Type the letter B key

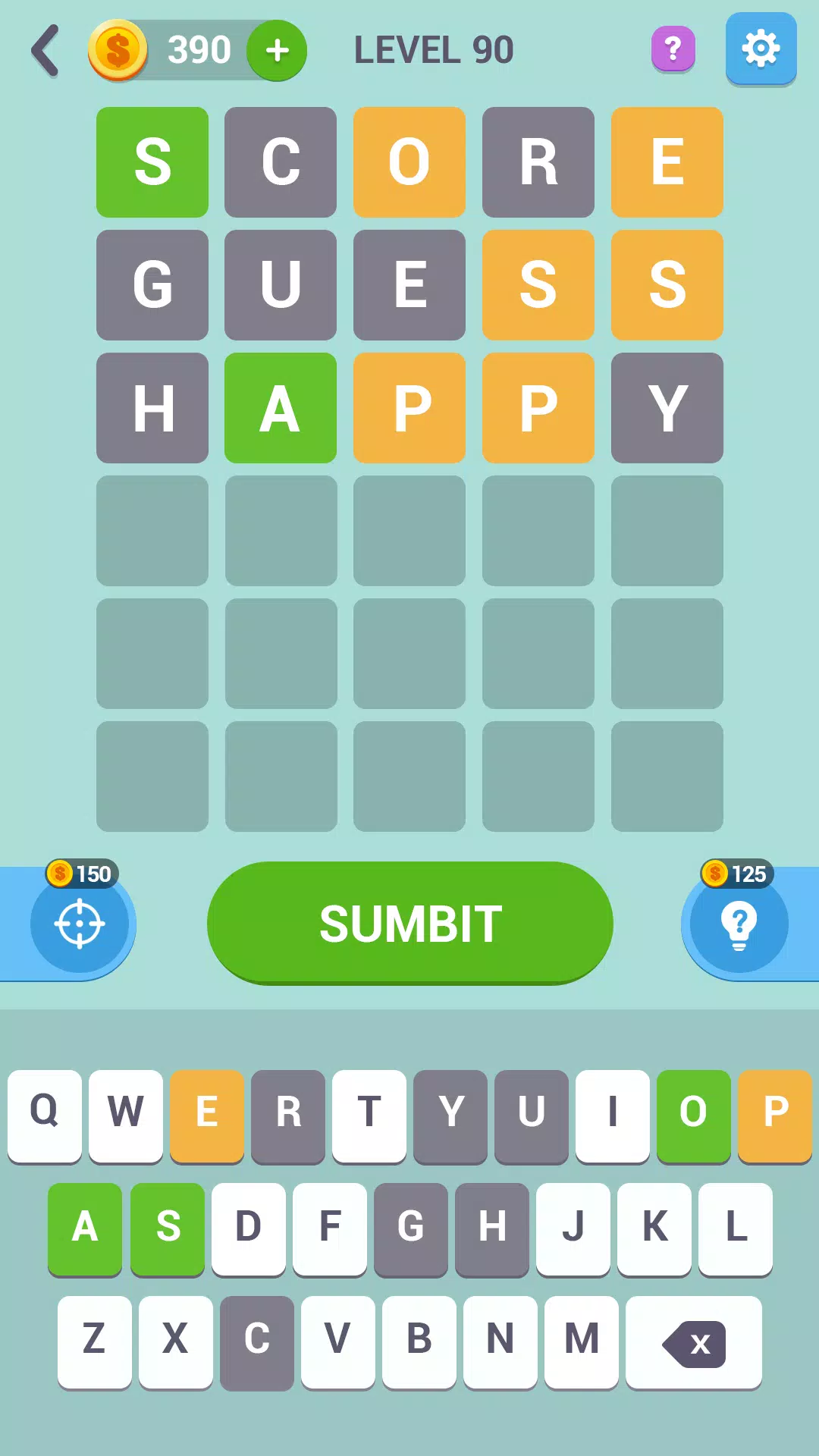pyautogui.click(x=419, y=1340)
